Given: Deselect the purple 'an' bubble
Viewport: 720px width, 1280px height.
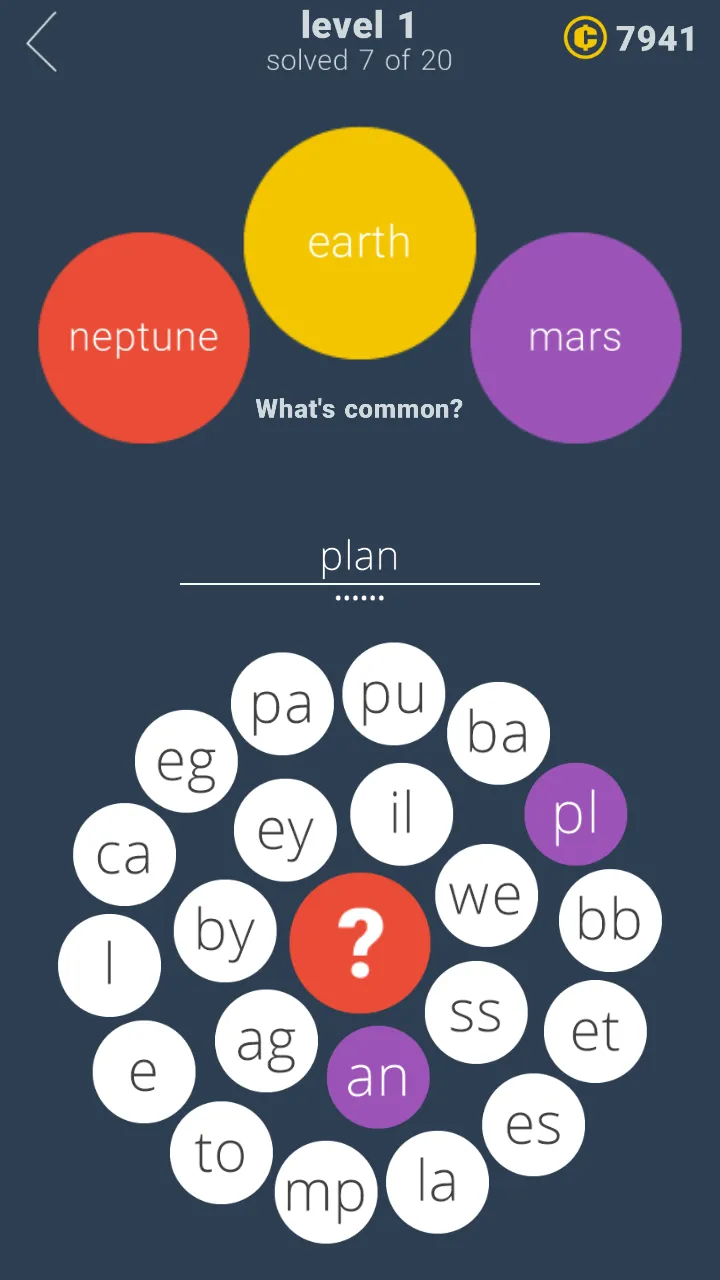Looking at the screenshot, I should [x=378, y=1078].
